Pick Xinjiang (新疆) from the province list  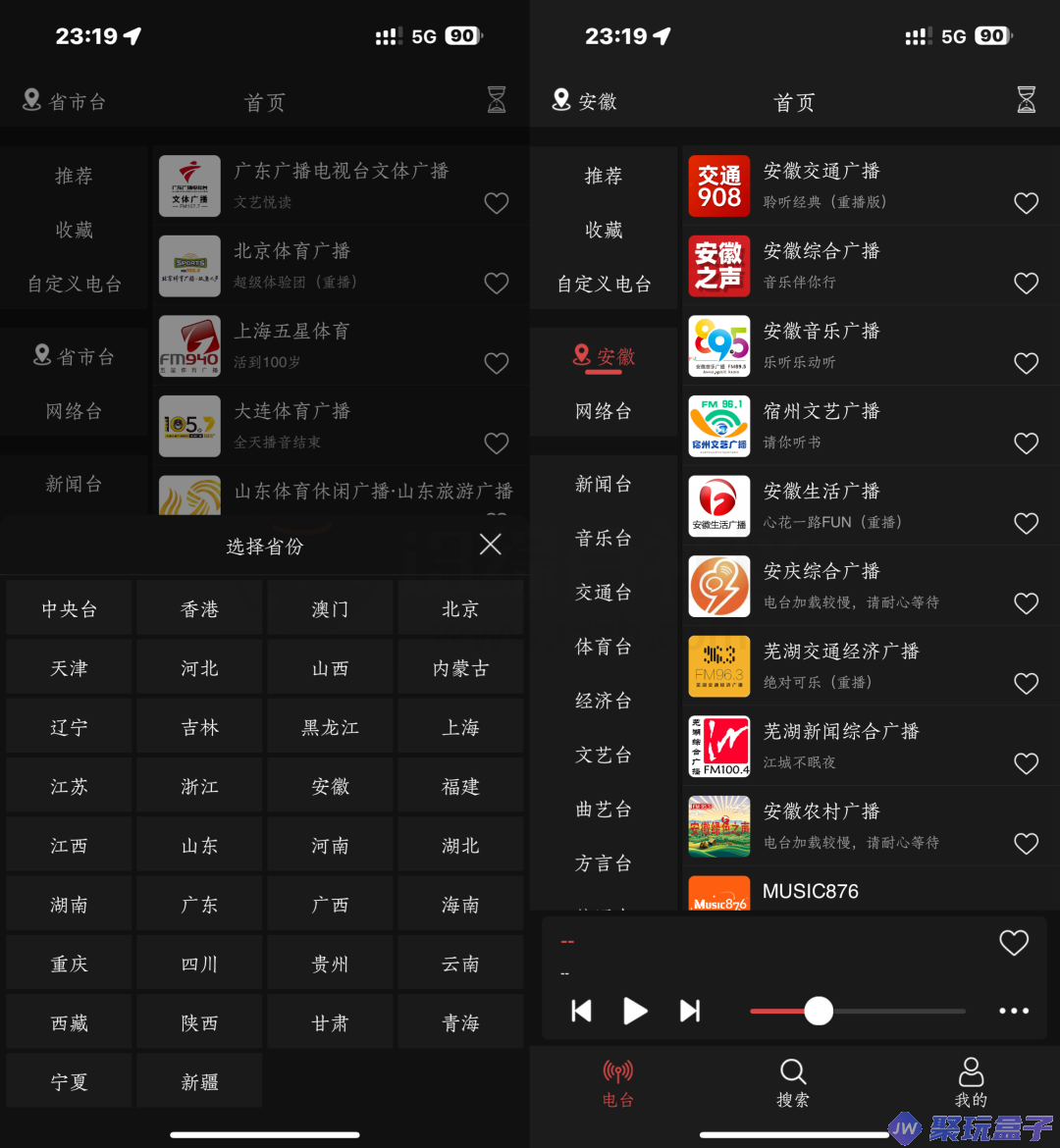point(199,1082)
